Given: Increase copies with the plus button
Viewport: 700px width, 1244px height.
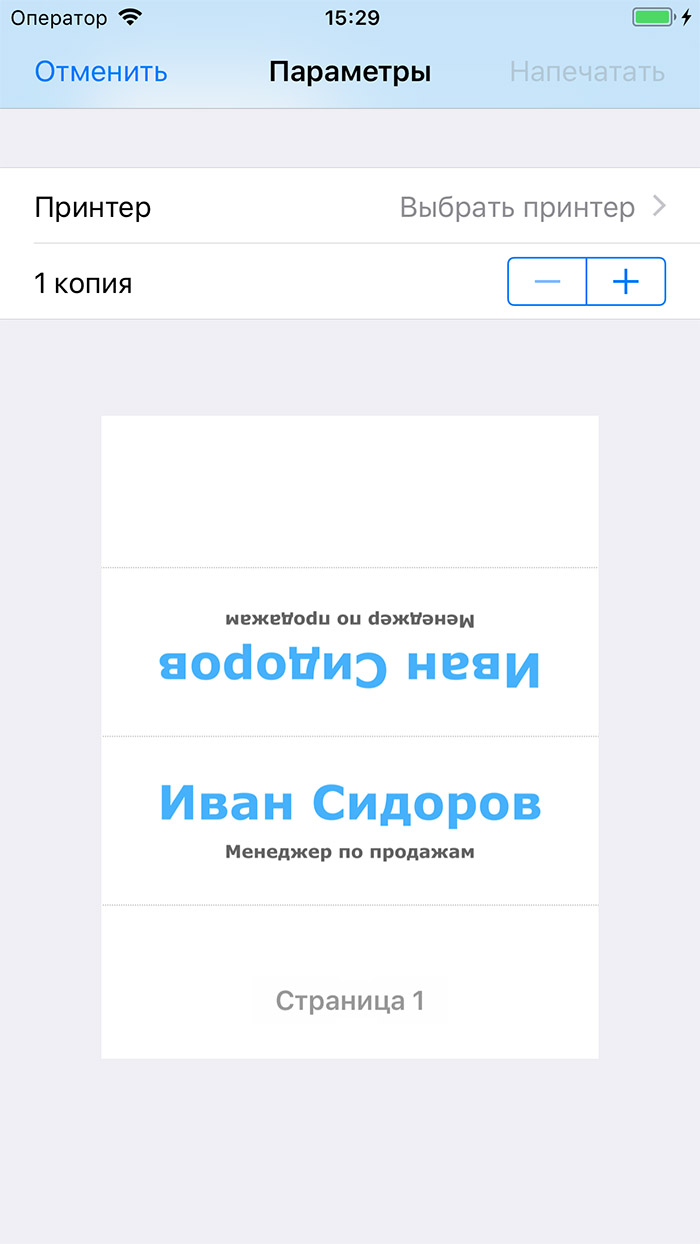Looking at the screenshot, I should (626, 282).
